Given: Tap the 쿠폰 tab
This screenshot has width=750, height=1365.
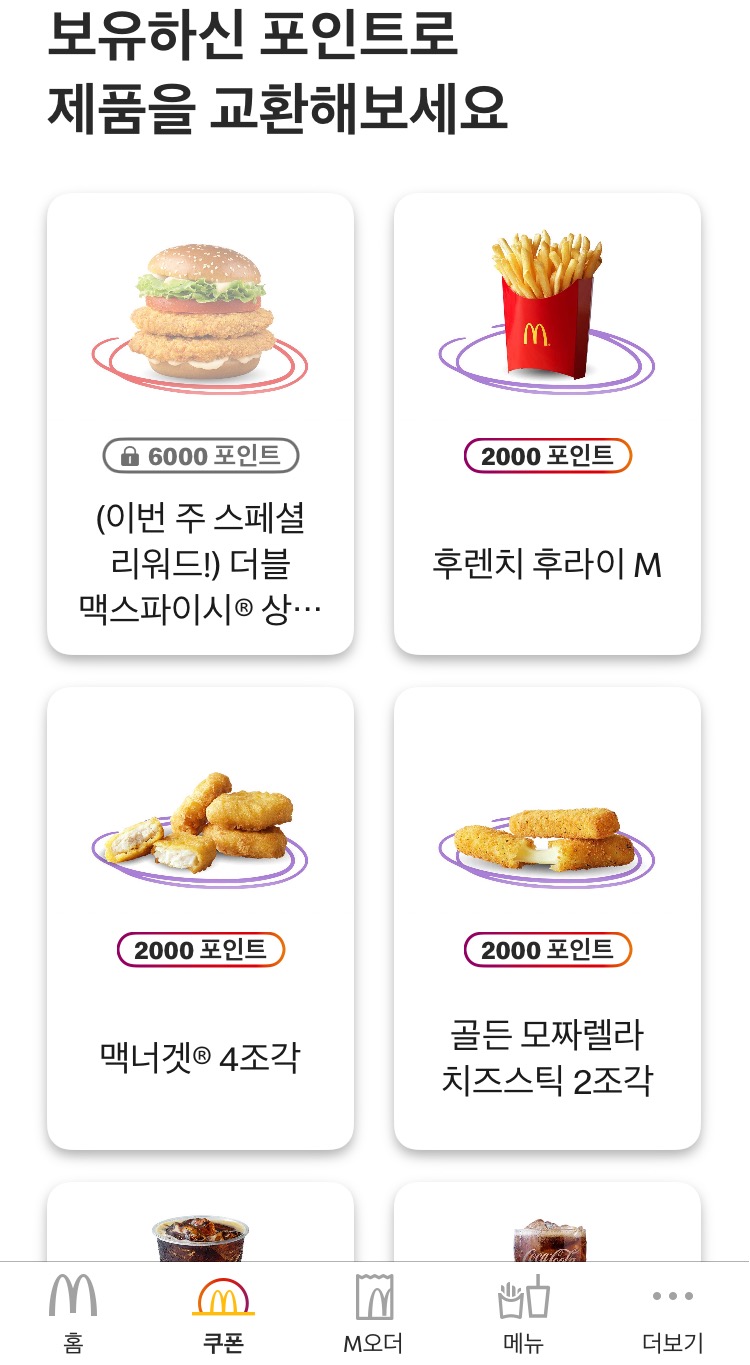Looking at the screenshot, I should 223,1313.
